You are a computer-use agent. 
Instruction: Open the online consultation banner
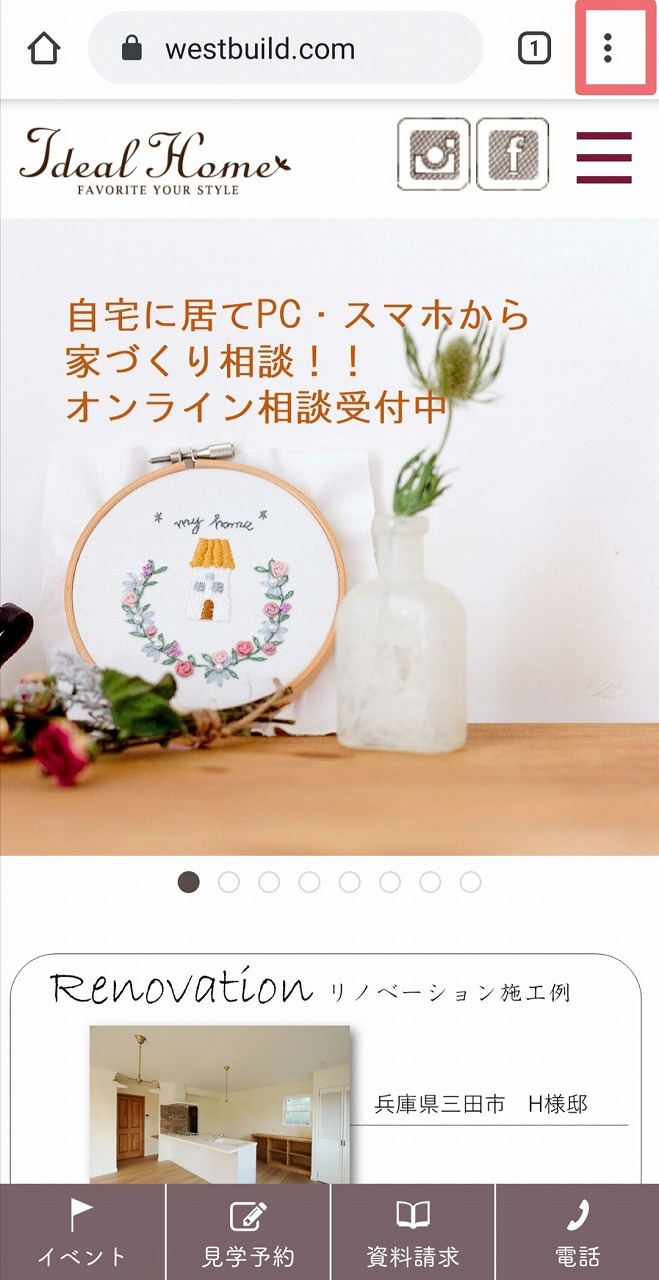[329, 536]
